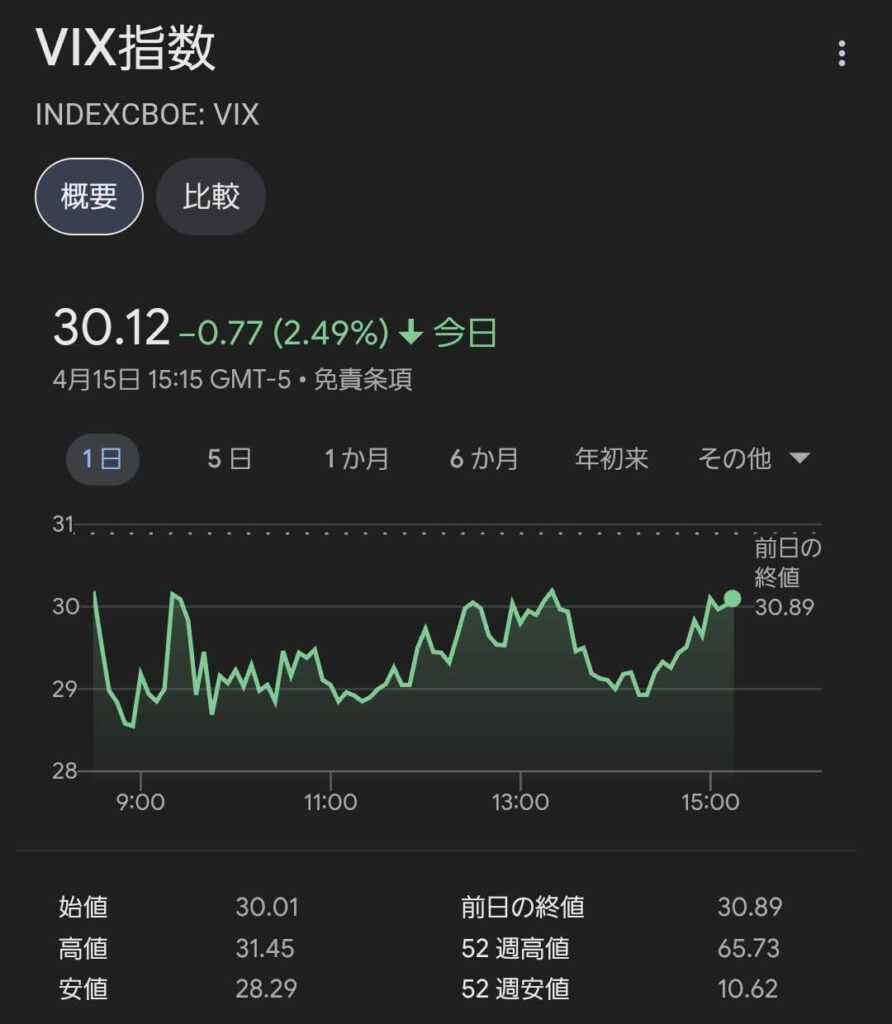Switch chart to 5日 range
The width and height of the screenshot is (892, 1024).
click(x=229, y=459)
